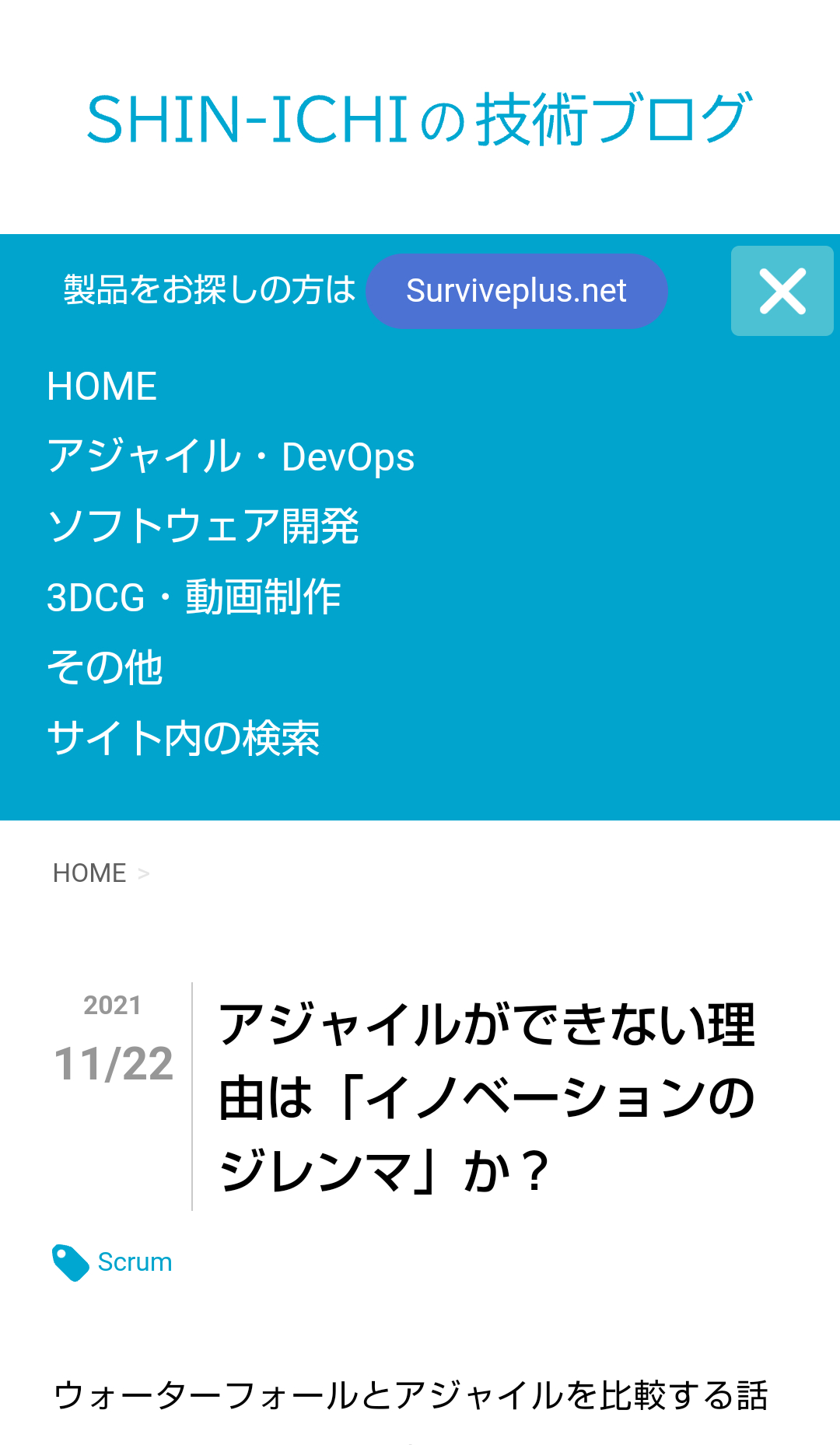Tap the HOME breadcrumb link
Screen dimensions: 840x1445
point(89,873)
